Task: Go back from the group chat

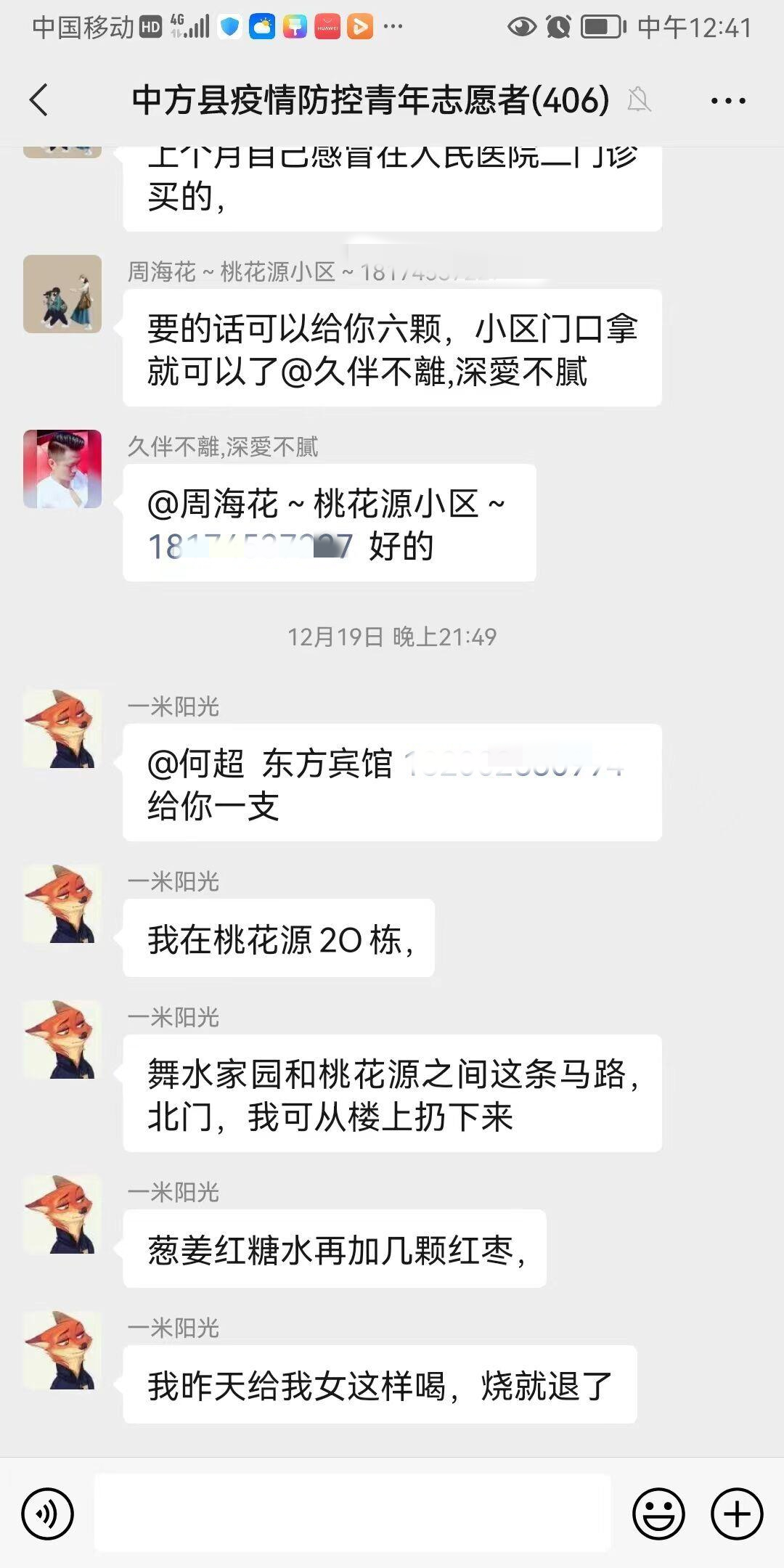Action: coord(39,99)
